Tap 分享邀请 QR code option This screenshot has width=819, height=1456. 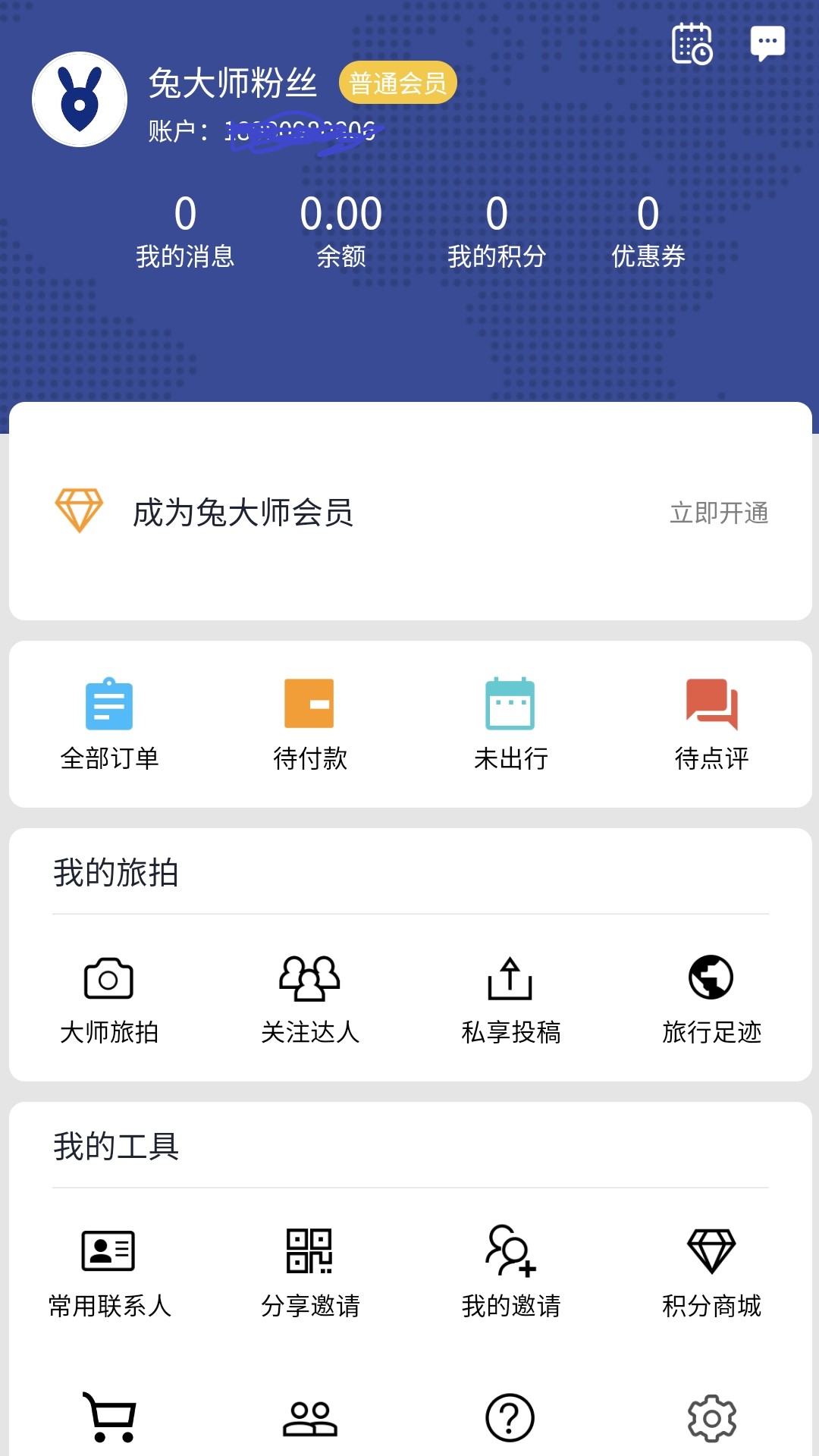click(309, 1271)
